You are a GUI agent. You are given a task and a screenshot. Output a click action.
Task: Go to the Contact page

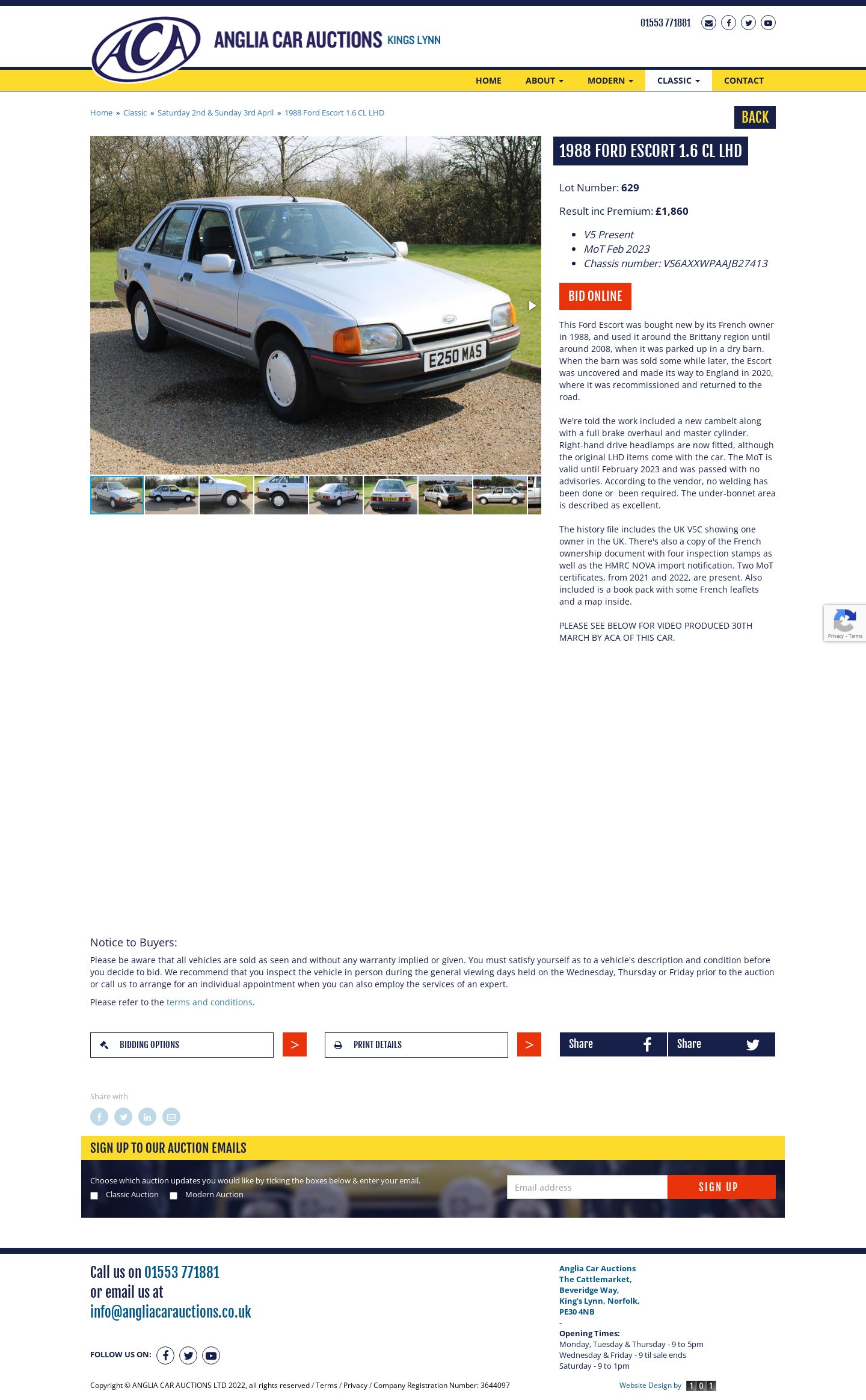point(743,81)
